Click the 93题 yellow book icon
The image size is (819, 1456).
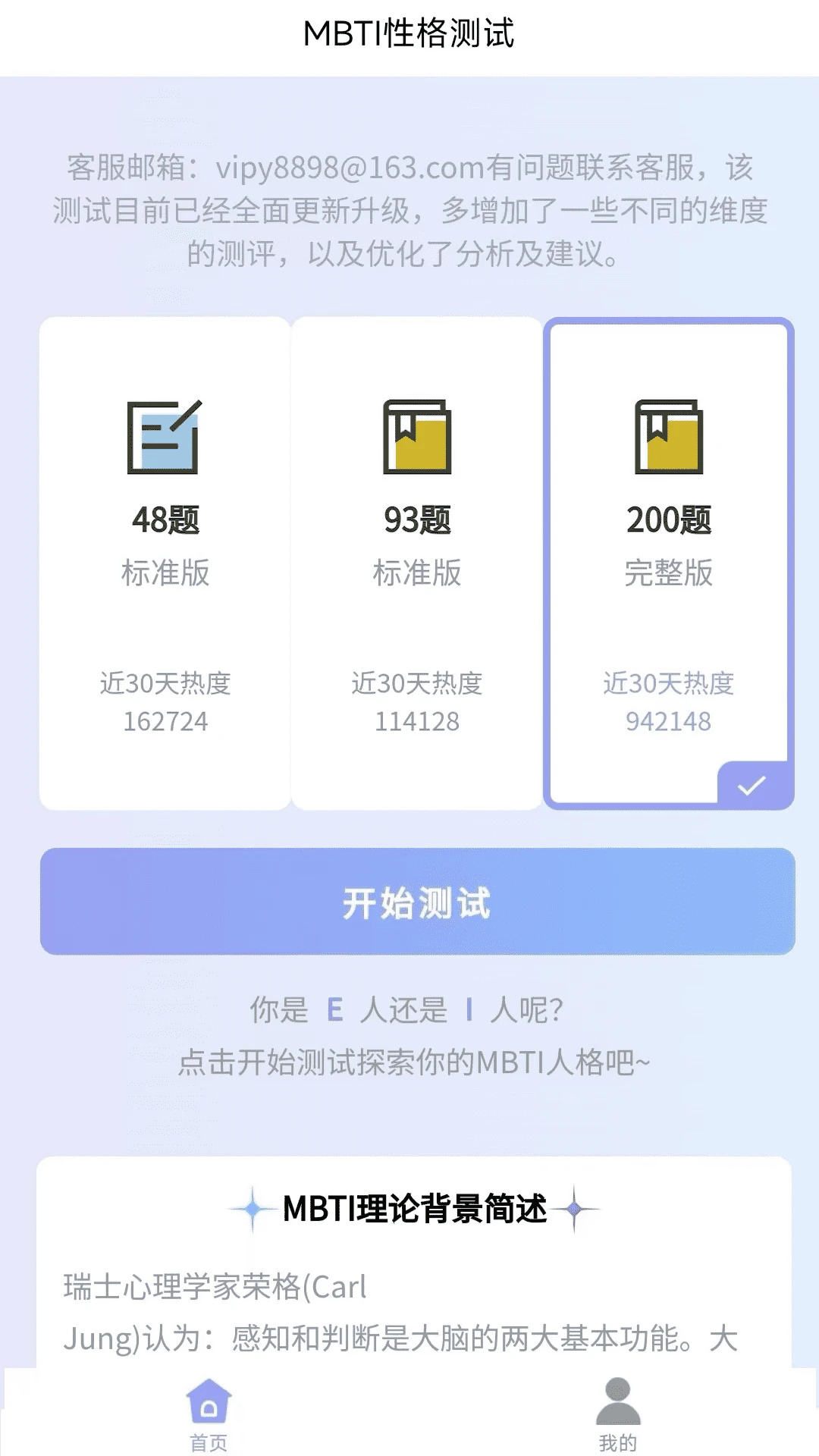[x=416, y=440]
